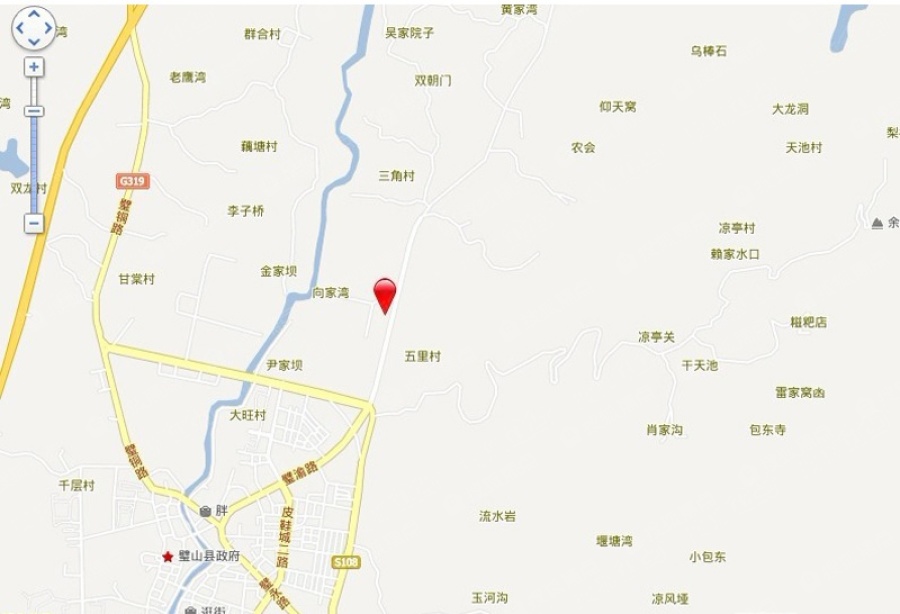Viewport: 900px width, 614px height.
Task: Pan the map right with the arrow
Action: click(x=47, y=29)
